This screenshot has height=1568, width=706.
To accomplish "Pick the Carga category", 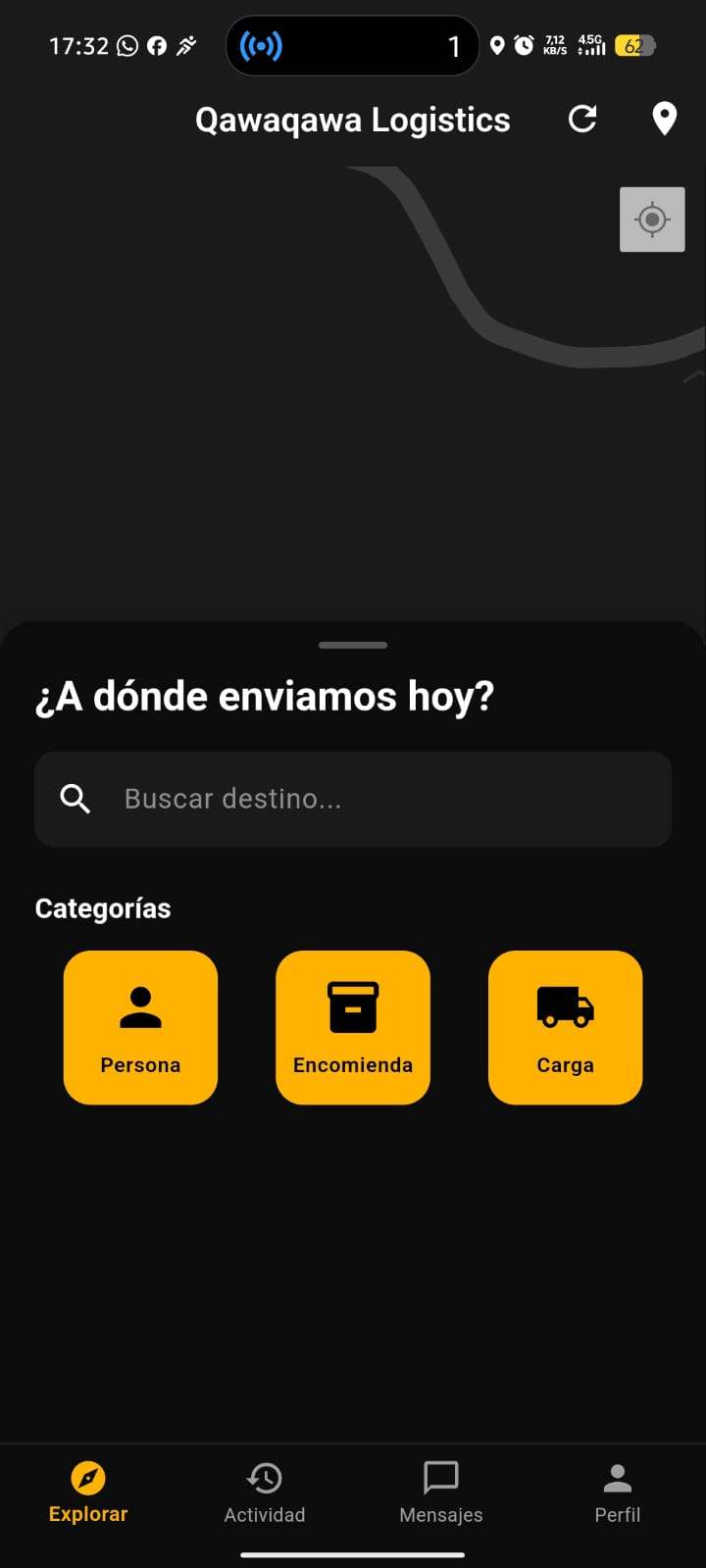I will pos(565,1027).
